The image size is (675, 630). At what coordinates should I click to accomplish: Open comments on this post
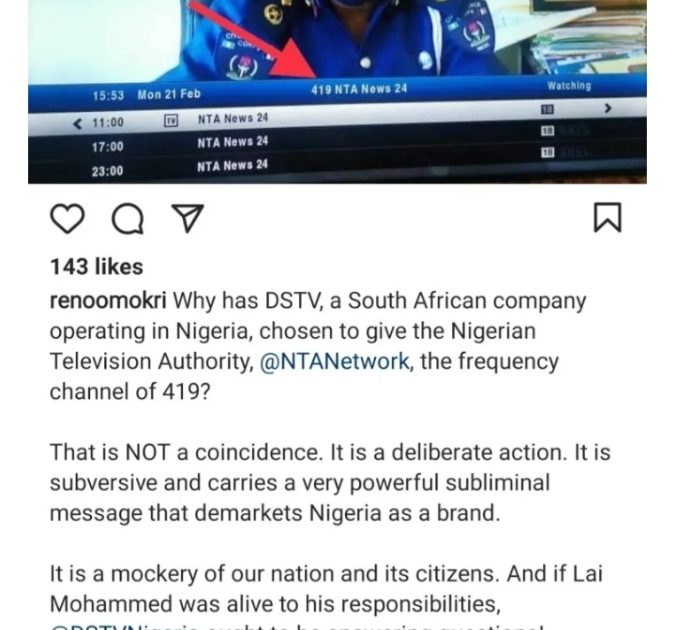pyautogui.click(x=127, y=218)
